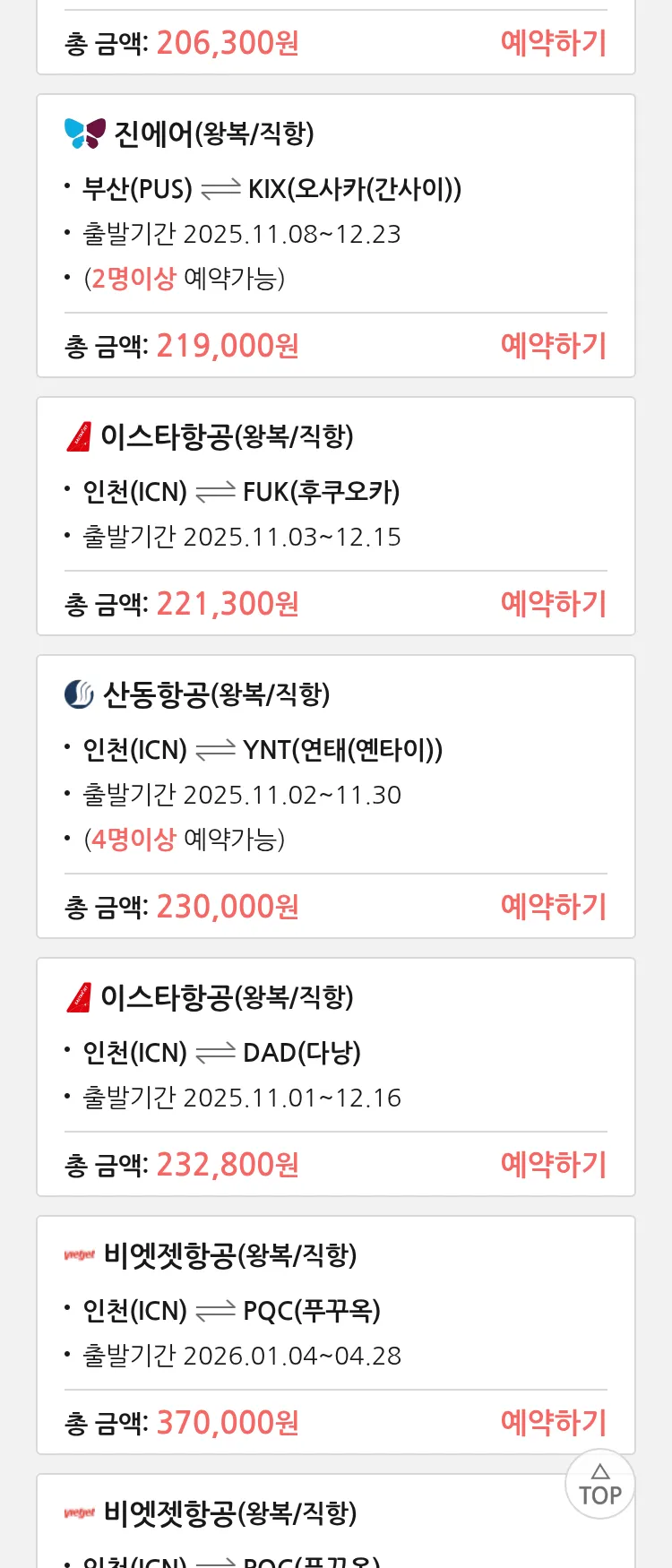This screenshot has width=672, height=1568.
Task: Book the 진에어 부산–오사카 219,000원 flight
Action: click(553, 346)
